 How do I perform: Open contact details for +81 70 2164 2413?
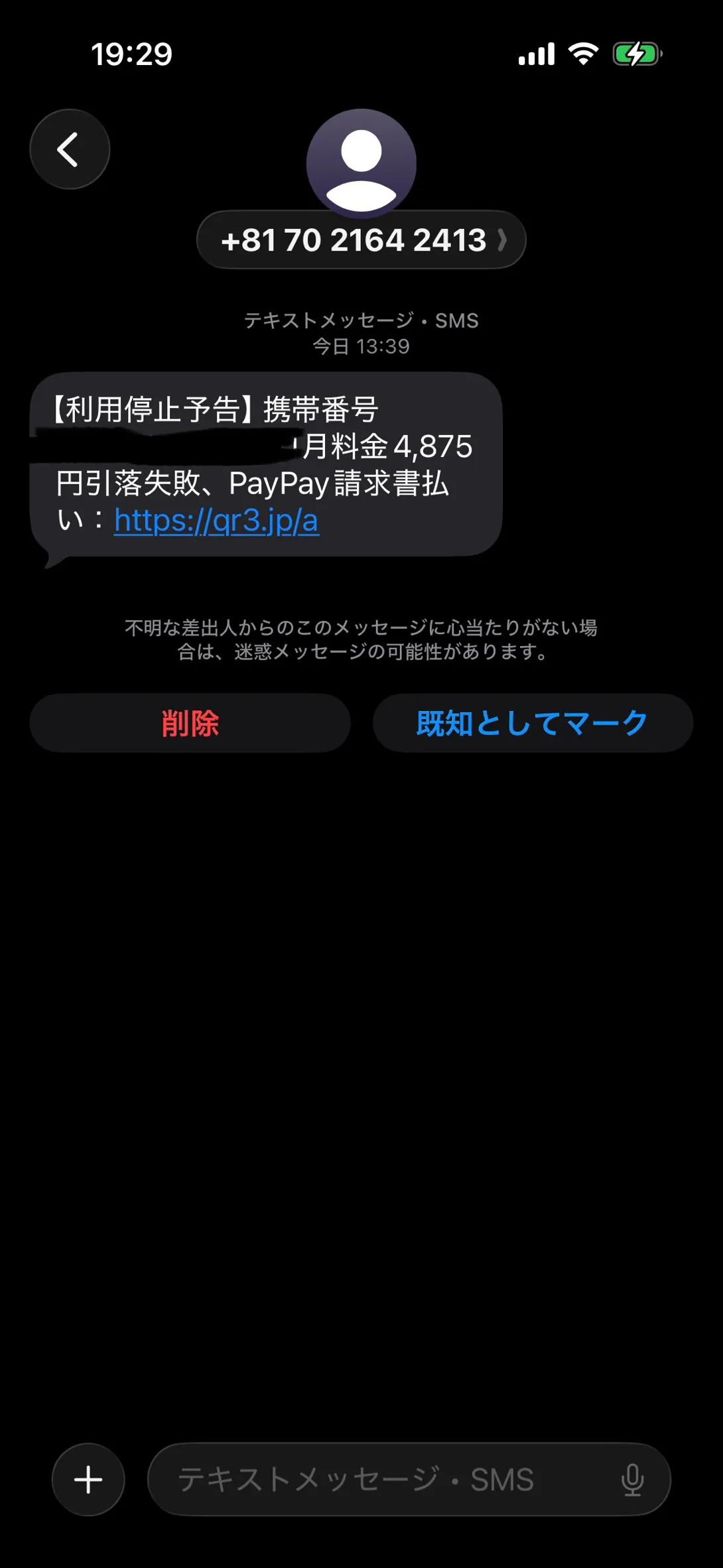[361, 239]
